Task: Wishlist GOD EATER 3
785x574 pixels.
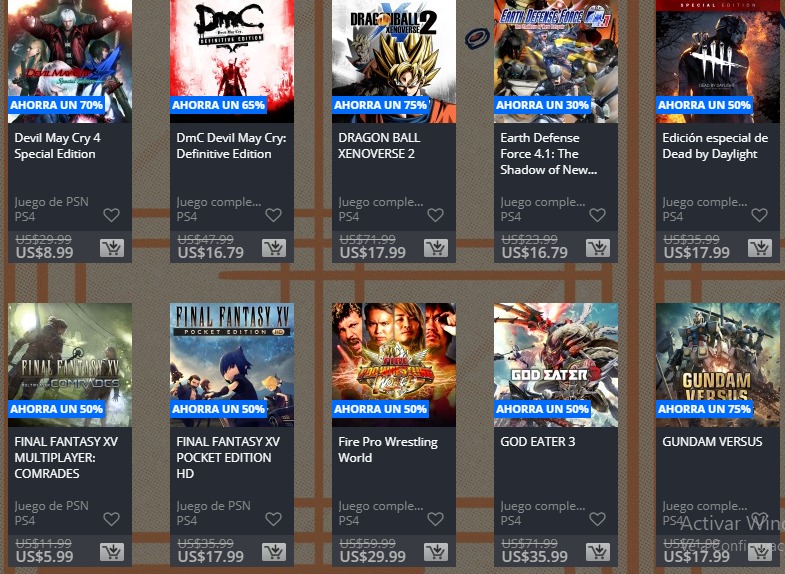Action: pyautogui.click(x=597, y=519)
